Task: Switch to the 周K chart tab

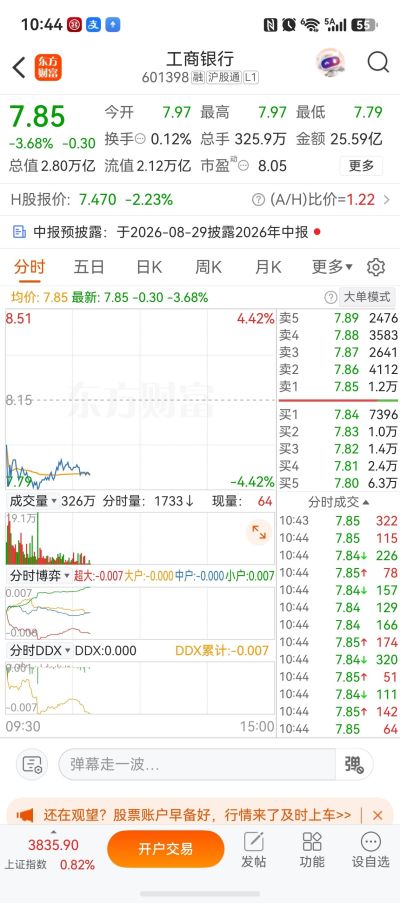Action: point(208,267)
